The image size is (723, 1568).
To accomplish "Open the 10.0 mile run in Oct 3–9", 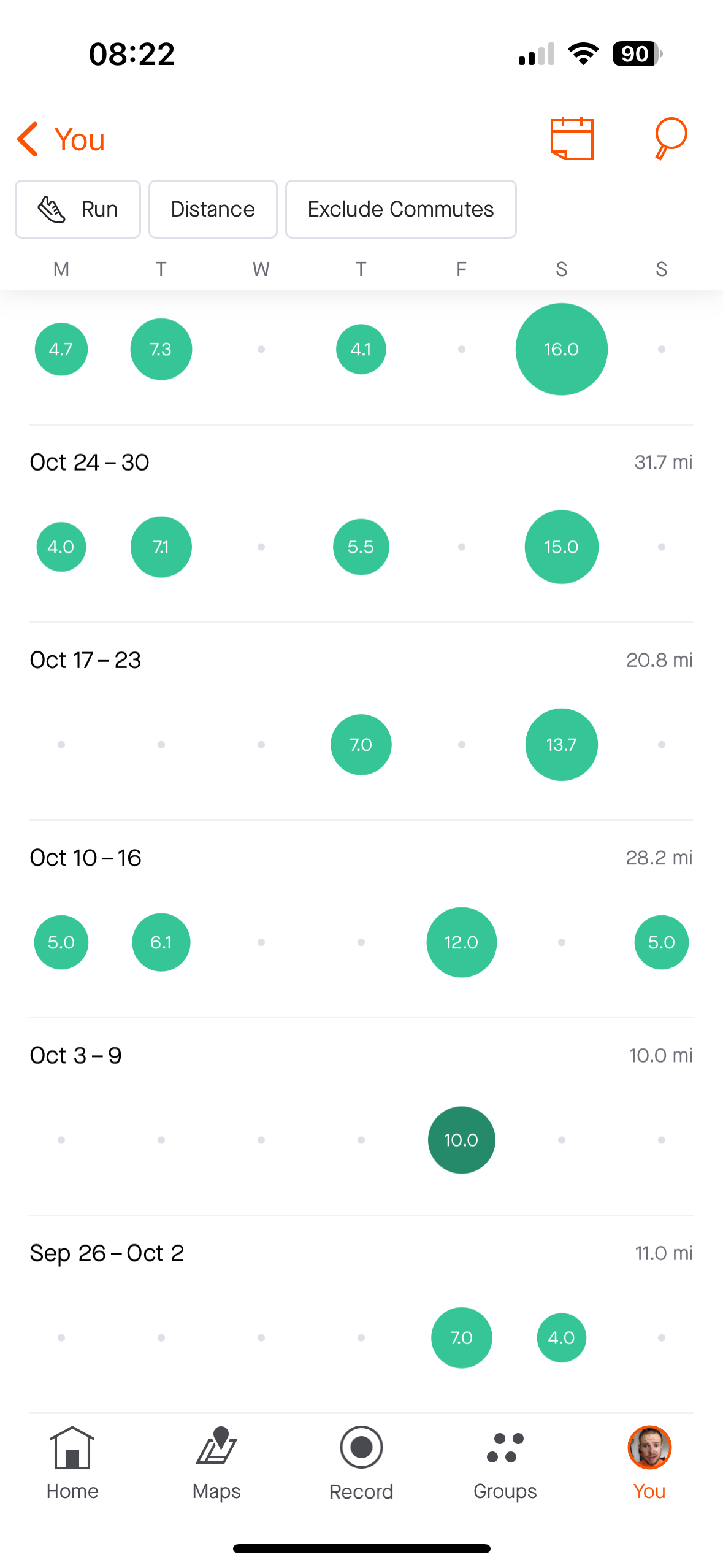I will (461, 1139).
